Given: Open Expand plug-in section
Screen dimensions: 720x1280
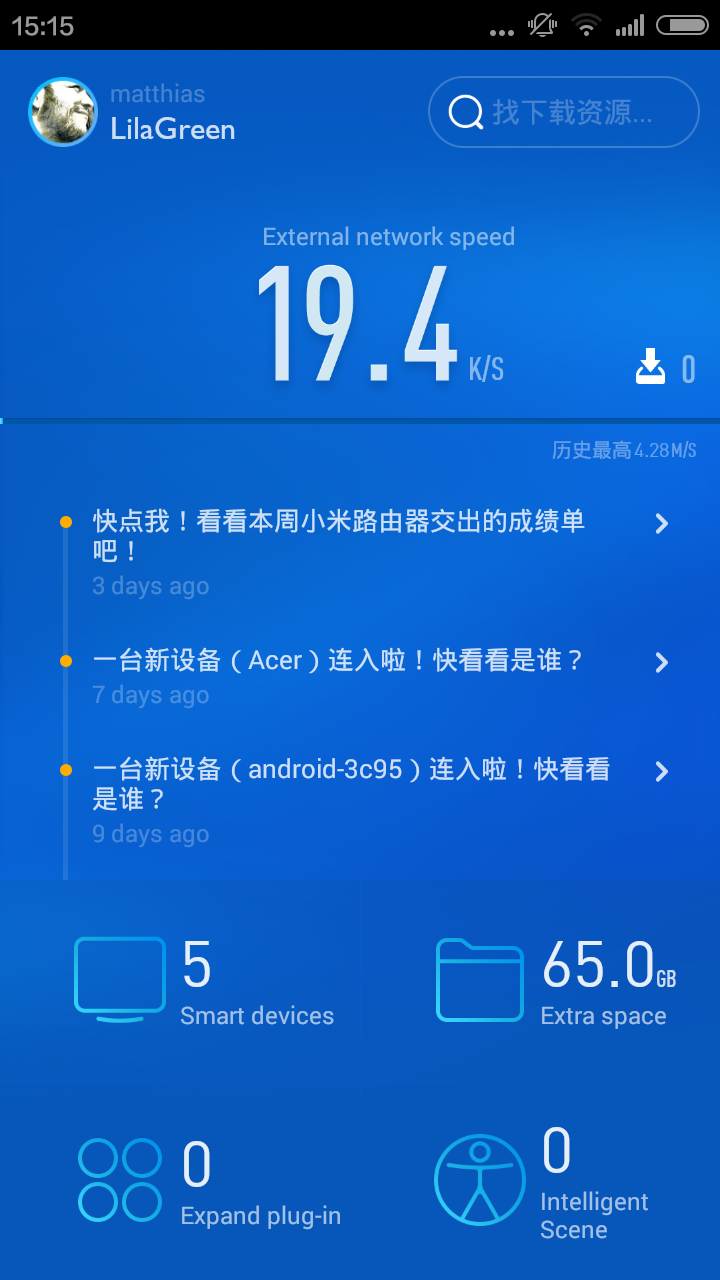Looking at the screenshot, I should [x=209, y=1182].
